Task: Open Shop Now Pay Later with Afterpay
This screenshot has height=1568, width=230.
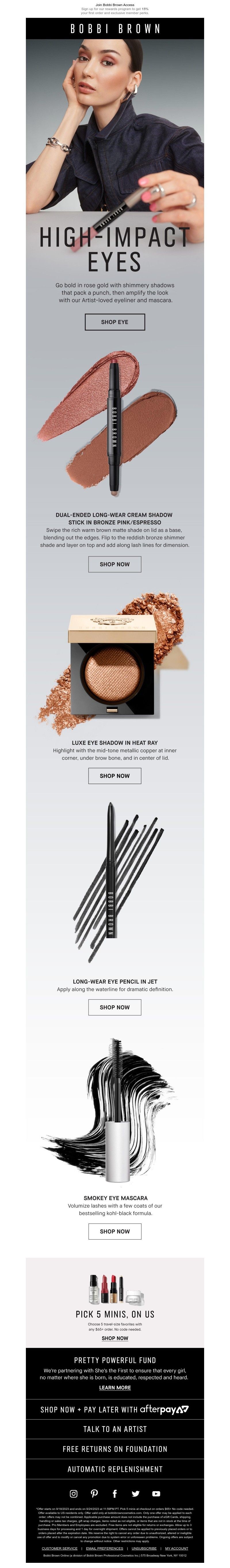Action: click(114, 1409)
